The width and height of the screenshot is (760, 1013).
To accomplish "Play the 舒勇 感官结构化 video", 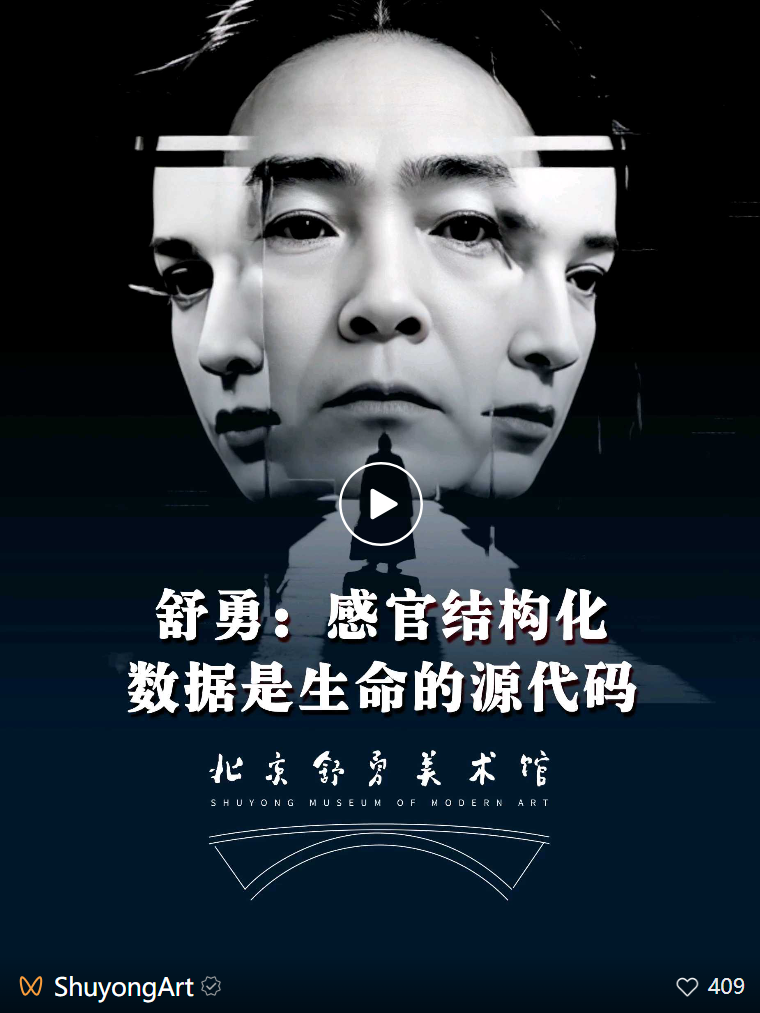I will click(x=380, y=504).
